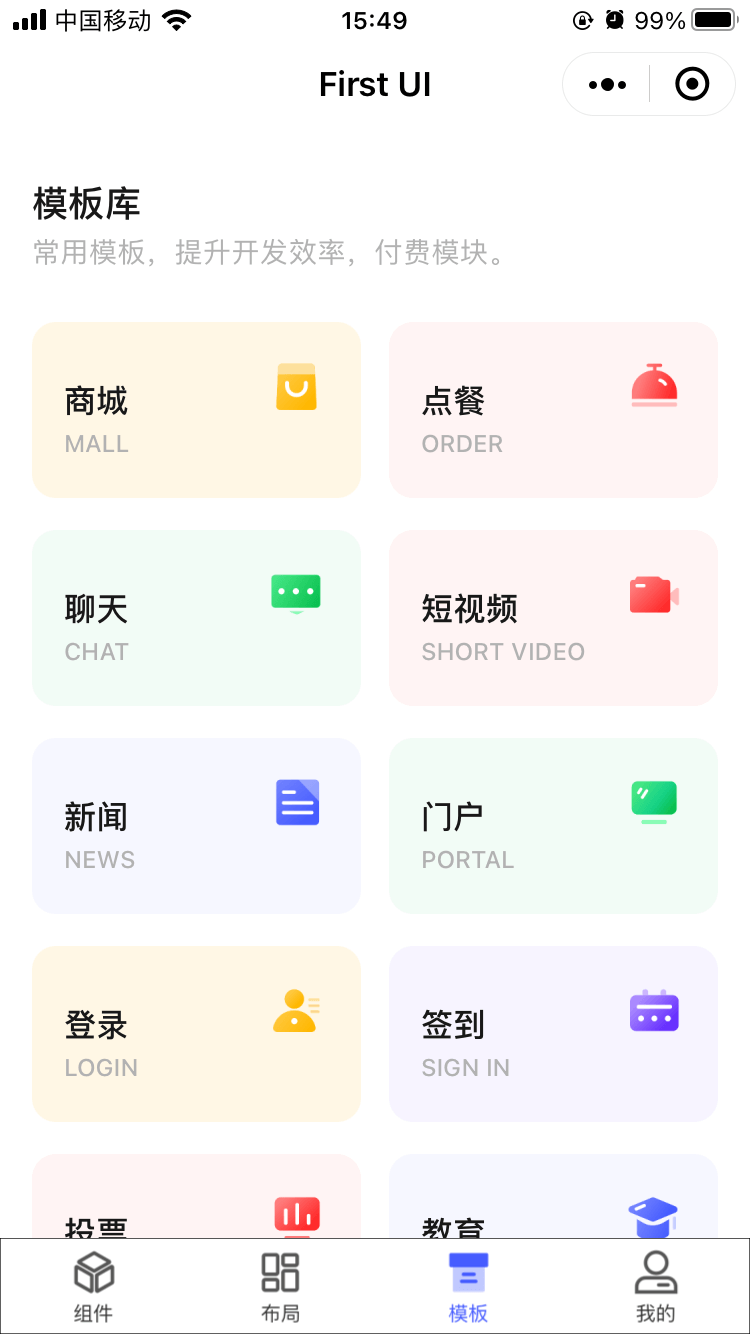The width and height of the screenshot is (750, 1334).
Task: Click the green monitor icon on 门户 card
Action: coord(654,802)
